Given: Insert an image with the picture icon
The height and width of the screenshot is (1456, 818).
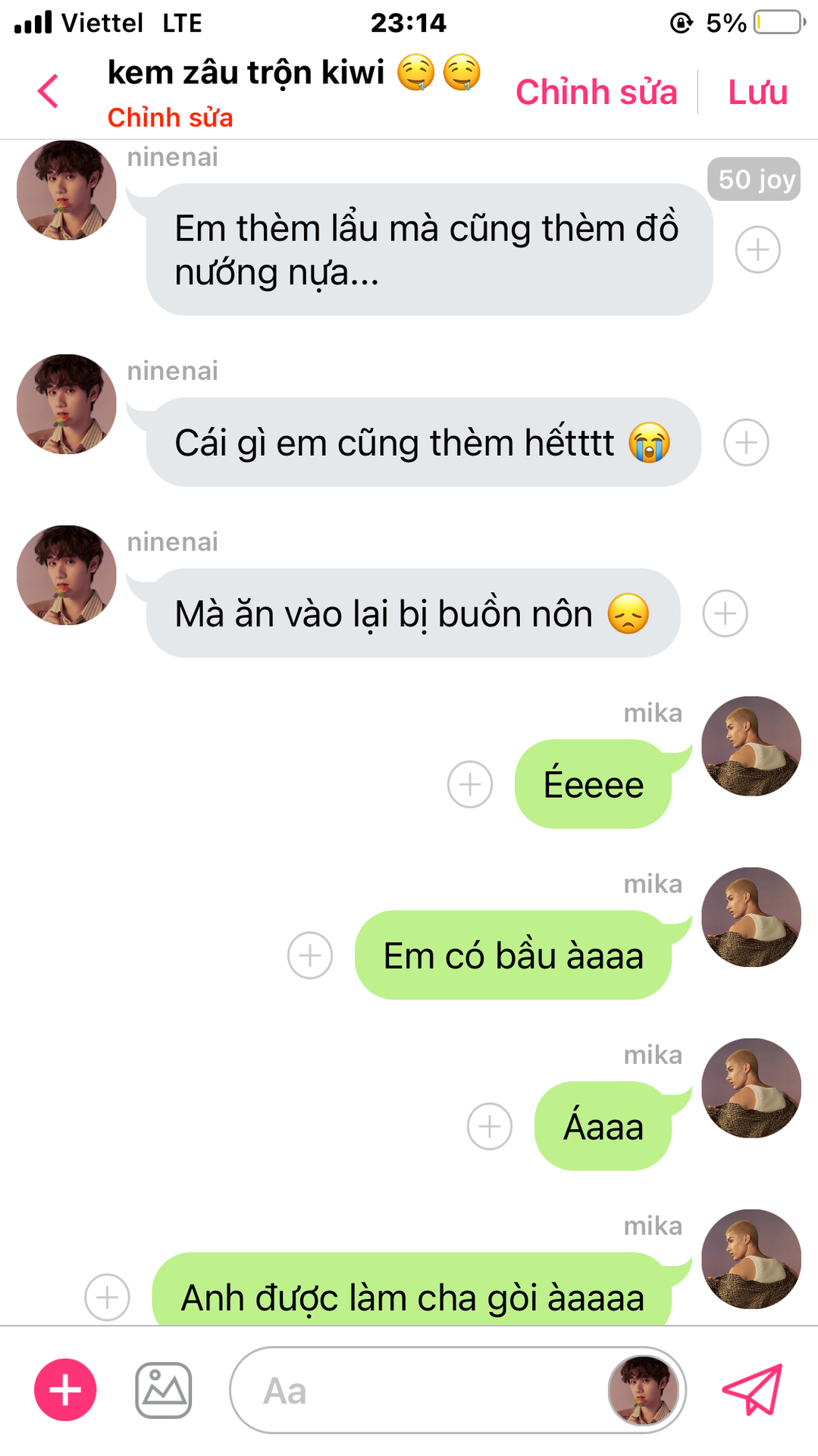Looking at the screenshot, I should (164, 1390).
